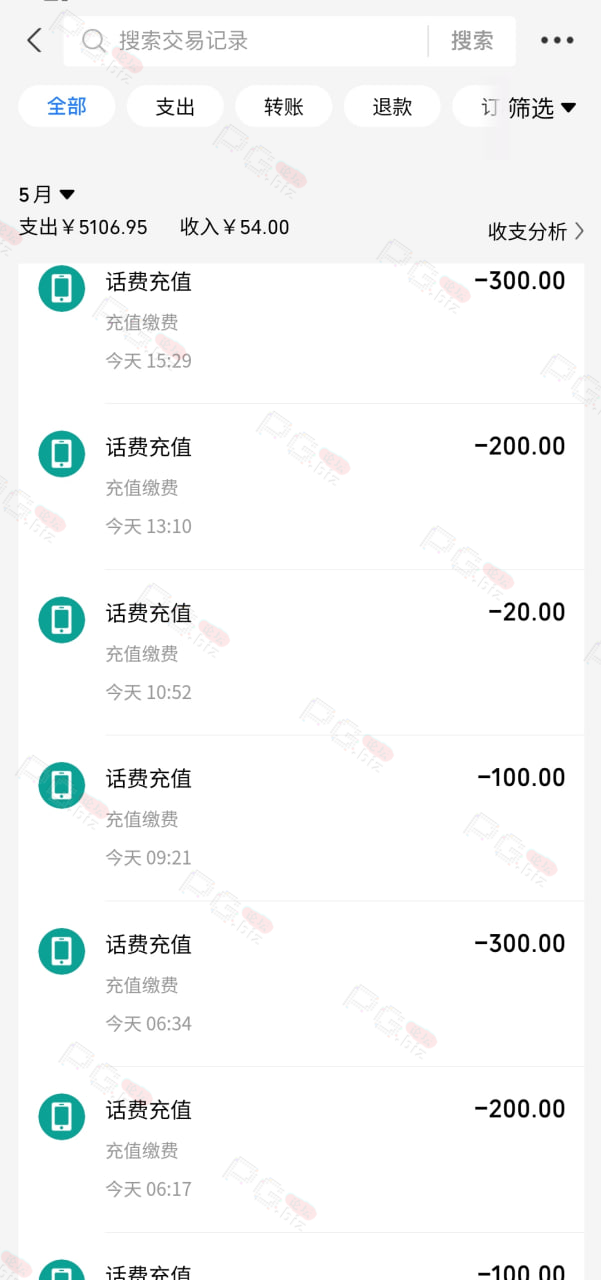Tap the 搜索 button
This screenshot has height=1280, width=601.
pyautogui.click(x=472, y=41)
